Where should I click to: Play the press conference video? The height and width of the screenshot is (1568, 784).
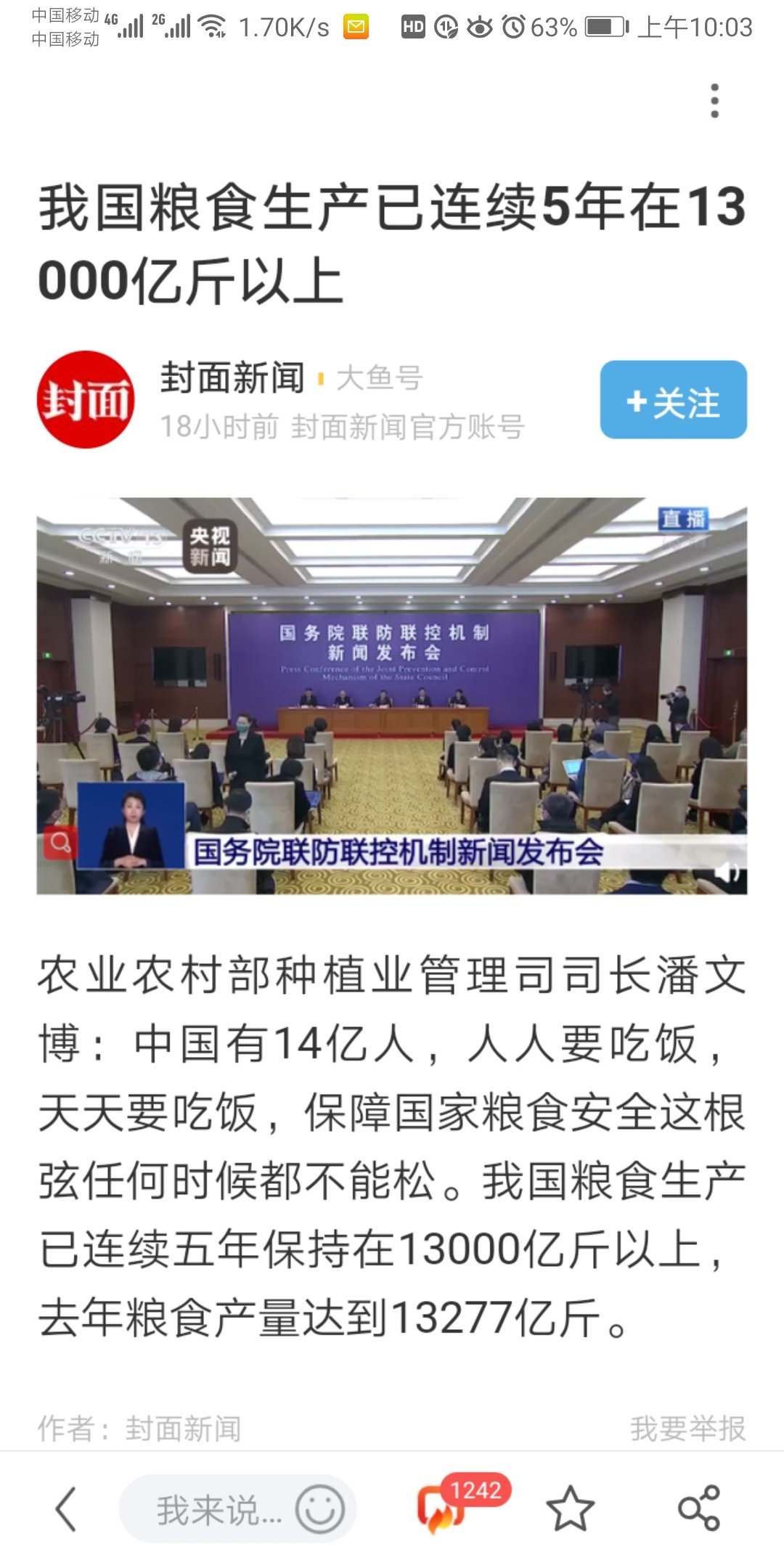coord(392,695)
